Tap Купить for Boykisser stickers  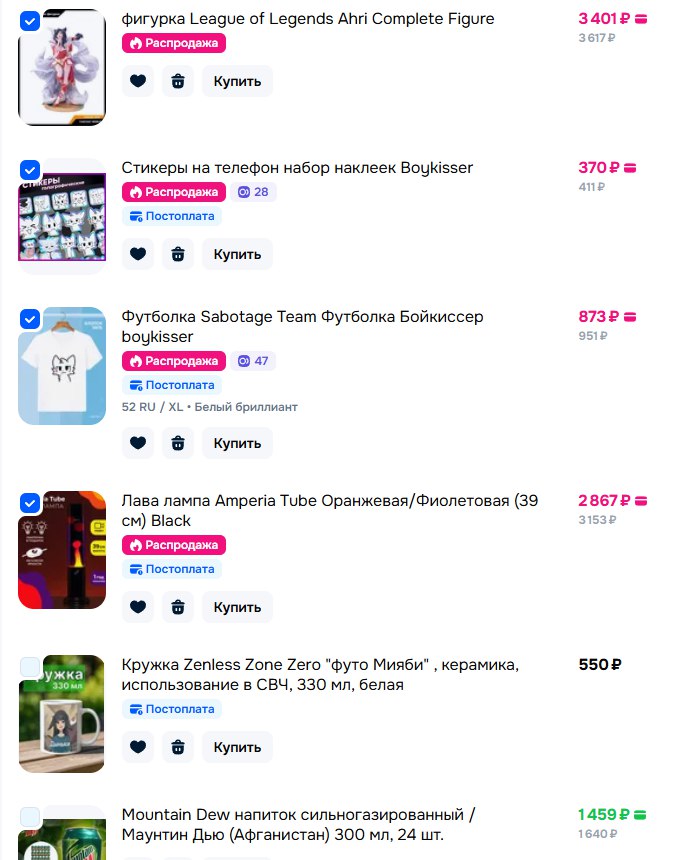pos(237,254)
